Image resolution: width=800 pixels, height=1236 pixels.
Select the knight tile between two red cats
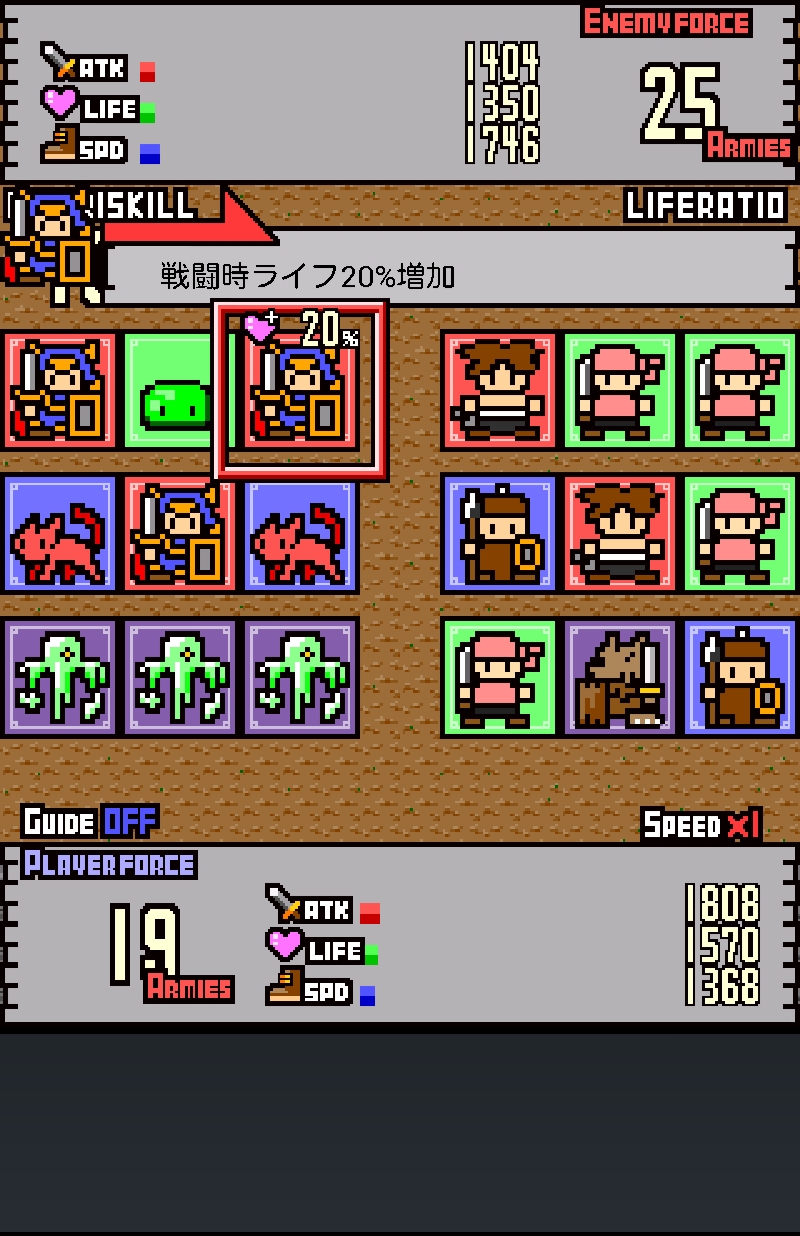click(180, 535)
